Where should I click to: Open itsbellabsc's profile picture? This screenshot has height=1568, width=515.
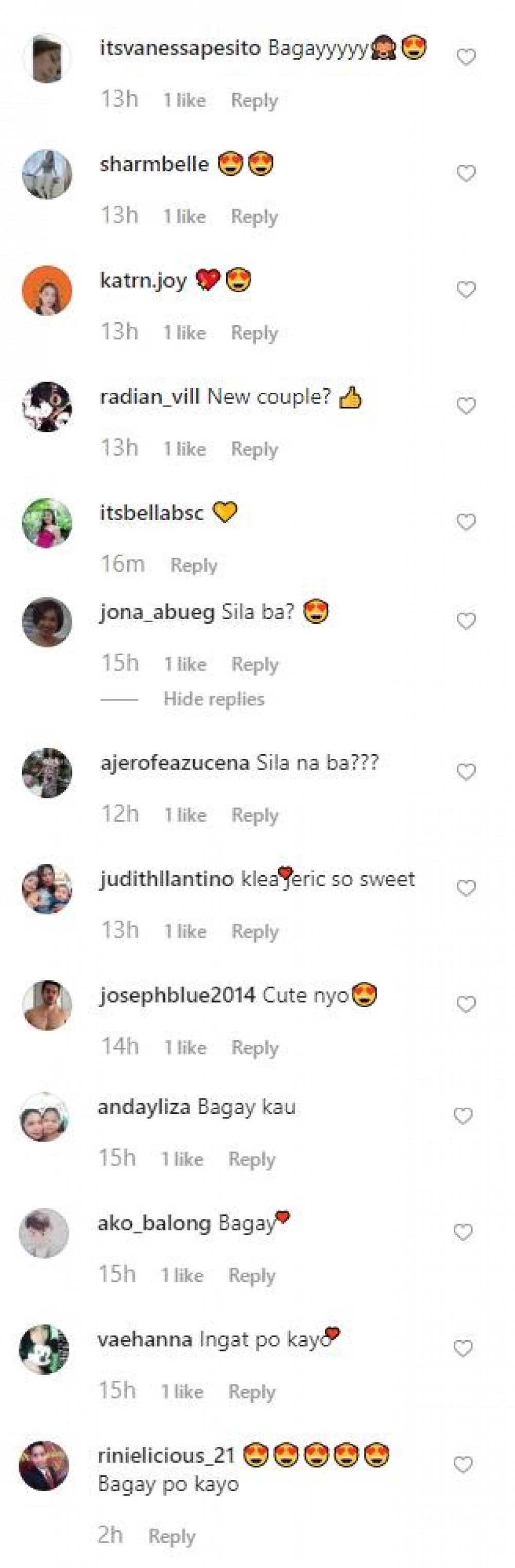(x=47, y=523)
